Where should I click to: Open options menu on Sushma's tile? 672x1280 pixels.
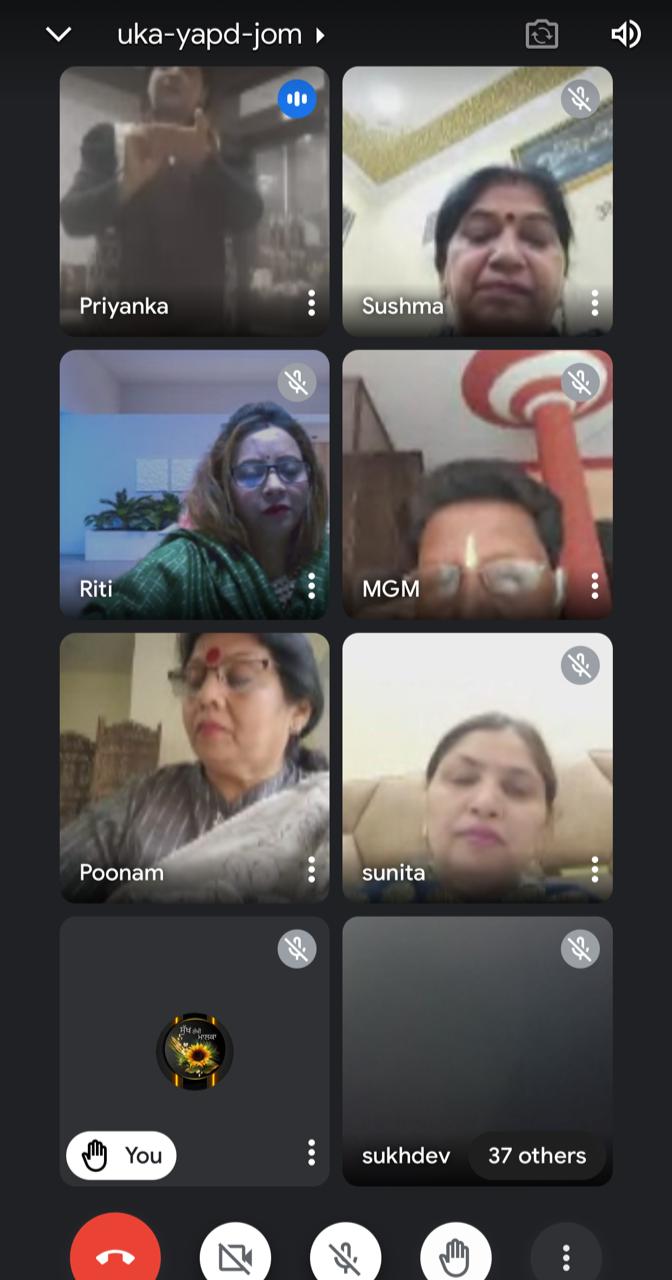[594, 303]
